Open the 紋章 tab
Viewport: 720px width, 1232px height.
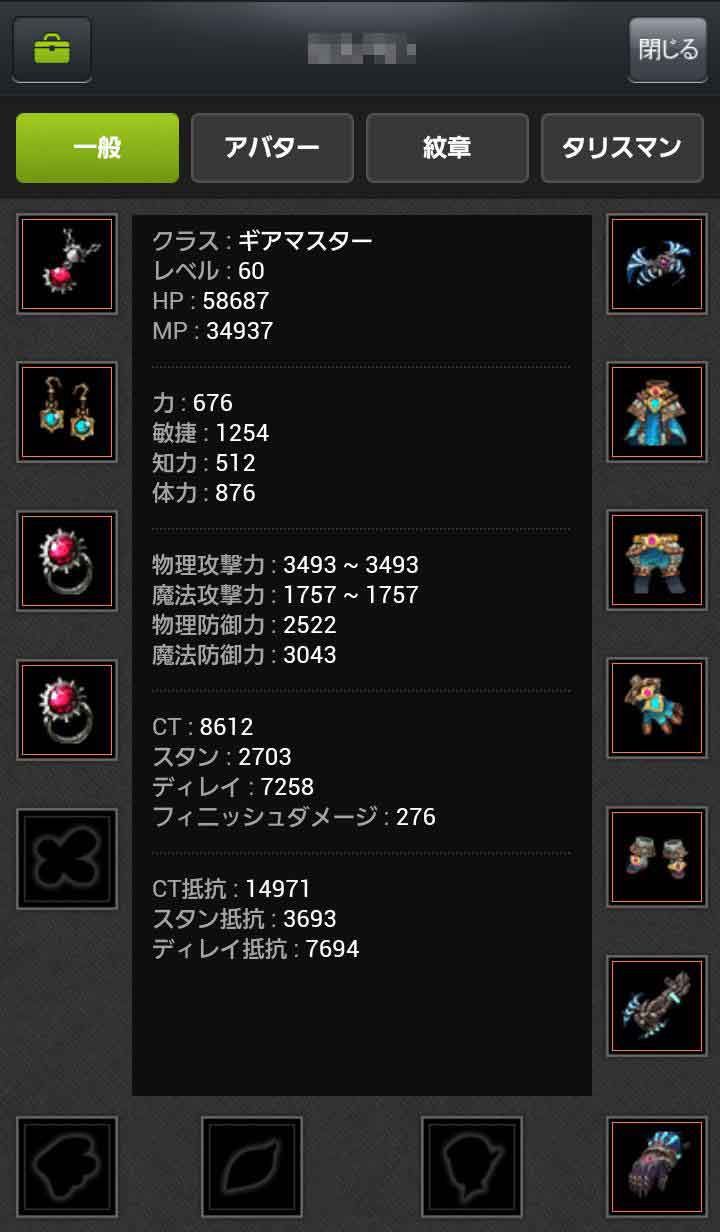tap(447, 148)
